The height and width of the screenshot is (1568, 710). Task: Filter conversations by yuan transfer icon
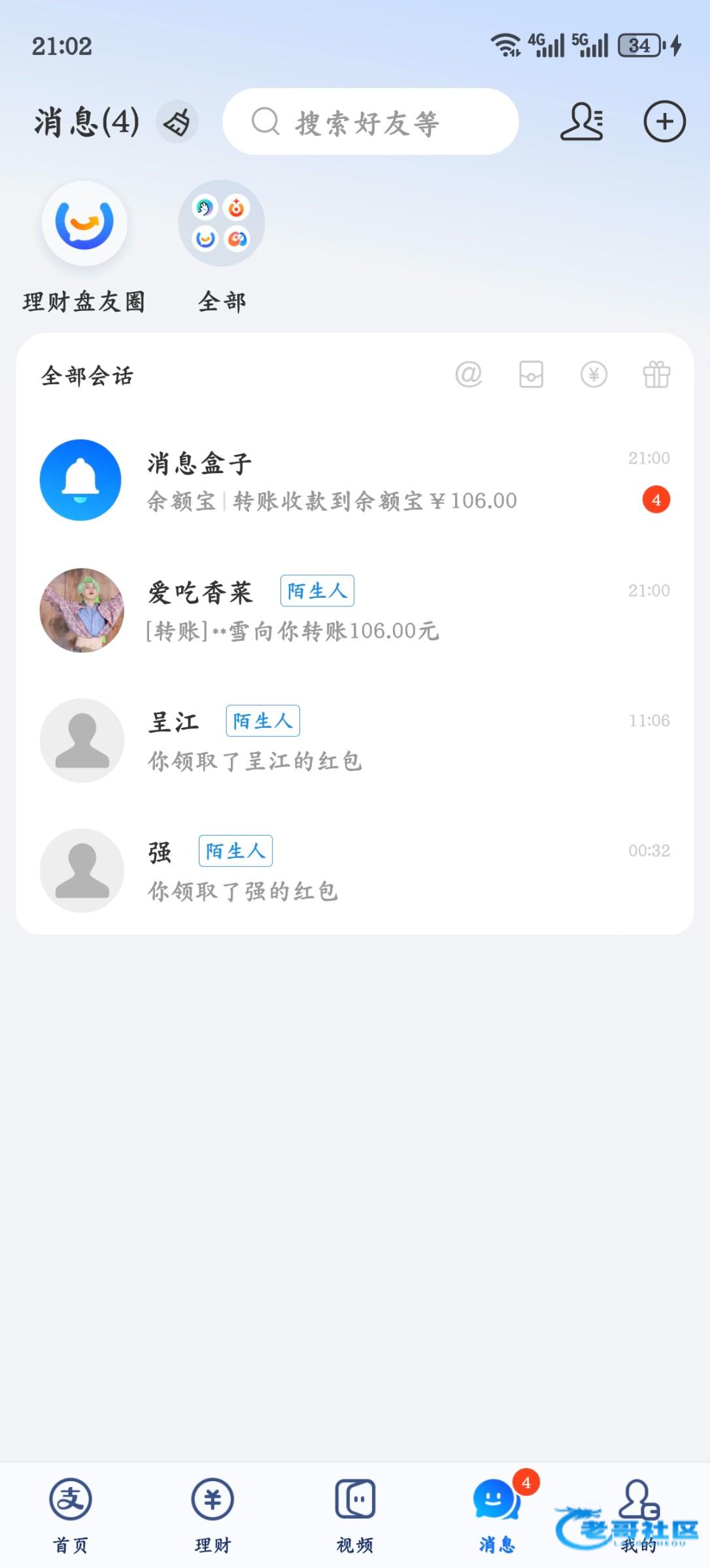click(594, 375)
